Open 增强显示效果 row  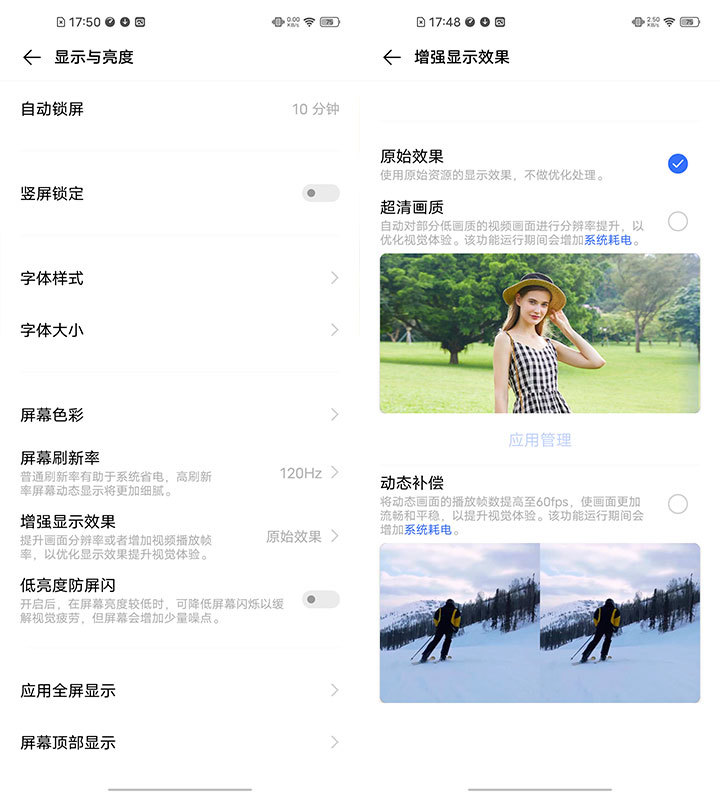pos(180,536)
